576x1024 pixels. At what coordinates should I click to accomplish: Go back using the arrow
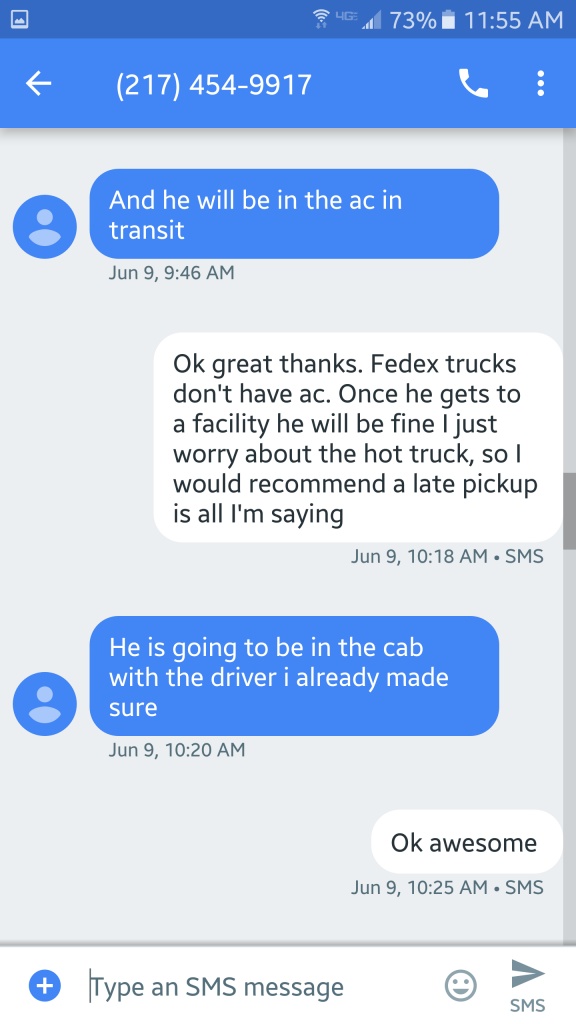tap(39, 84)
